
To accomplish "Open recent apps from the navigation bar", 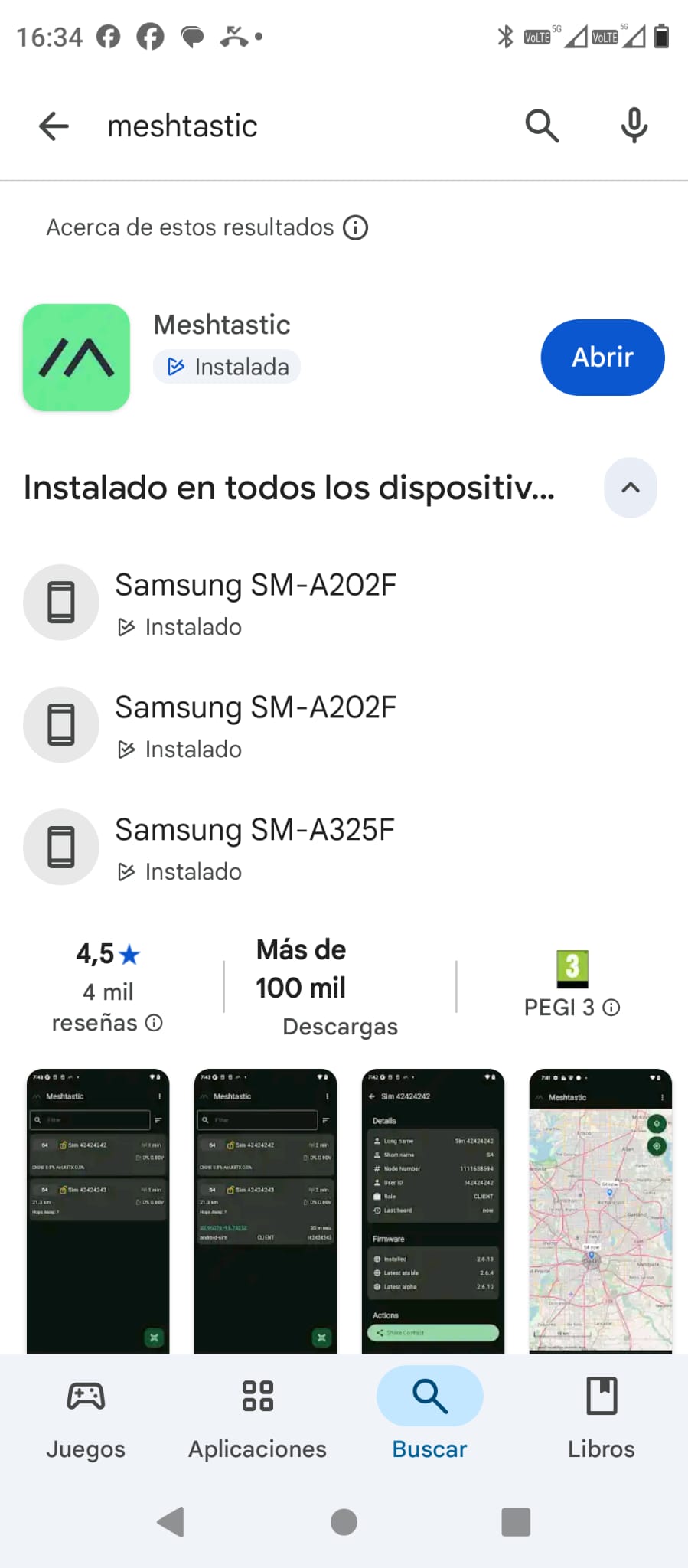I will (x=516, y=1522).
